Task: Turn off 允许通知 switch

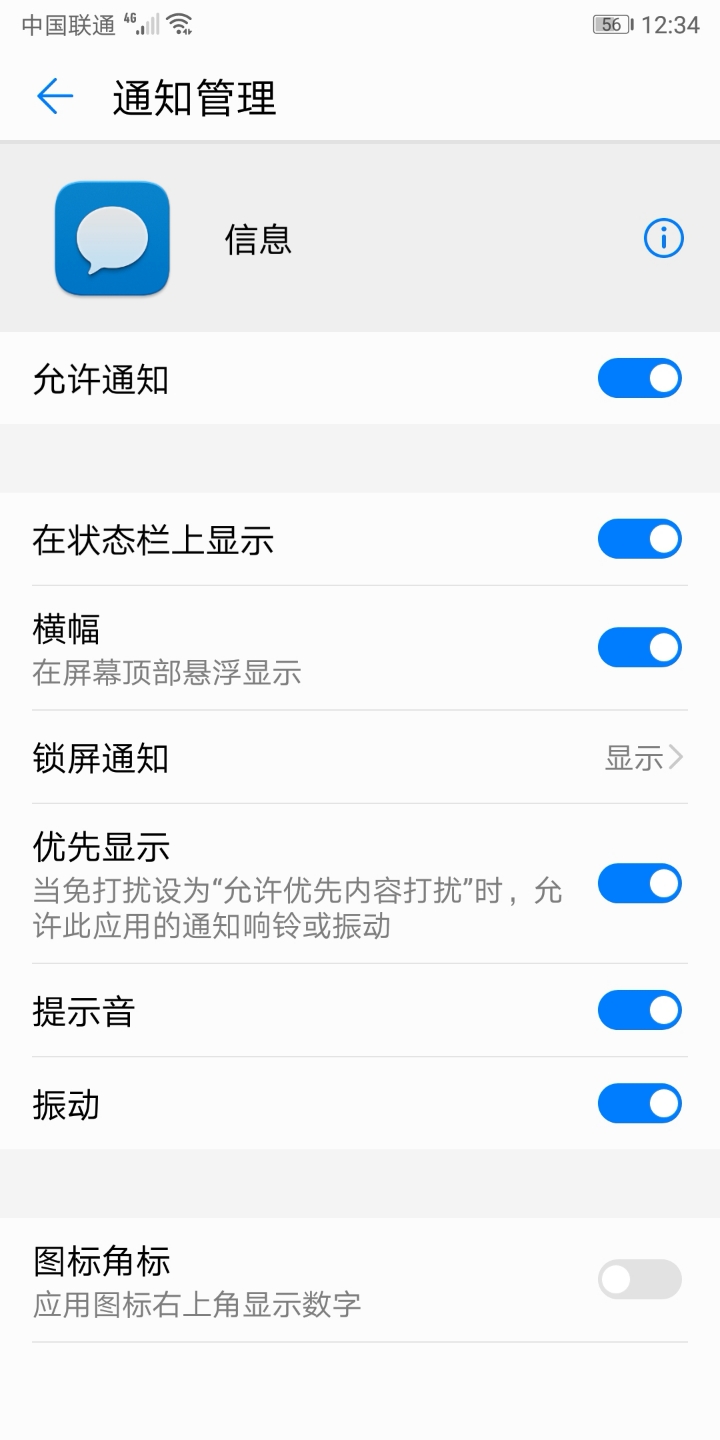Action: (640, 379)
